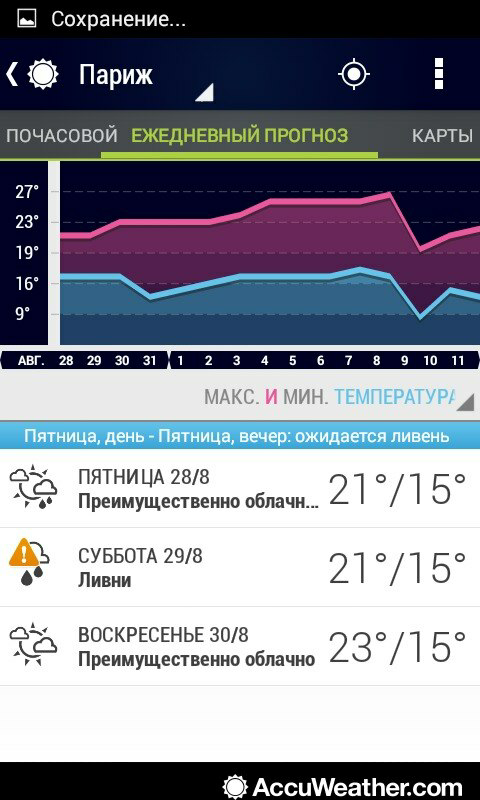Select the Ежедневный прогноз tab
This screenshot has width=480, height=800.
point(240,136)
